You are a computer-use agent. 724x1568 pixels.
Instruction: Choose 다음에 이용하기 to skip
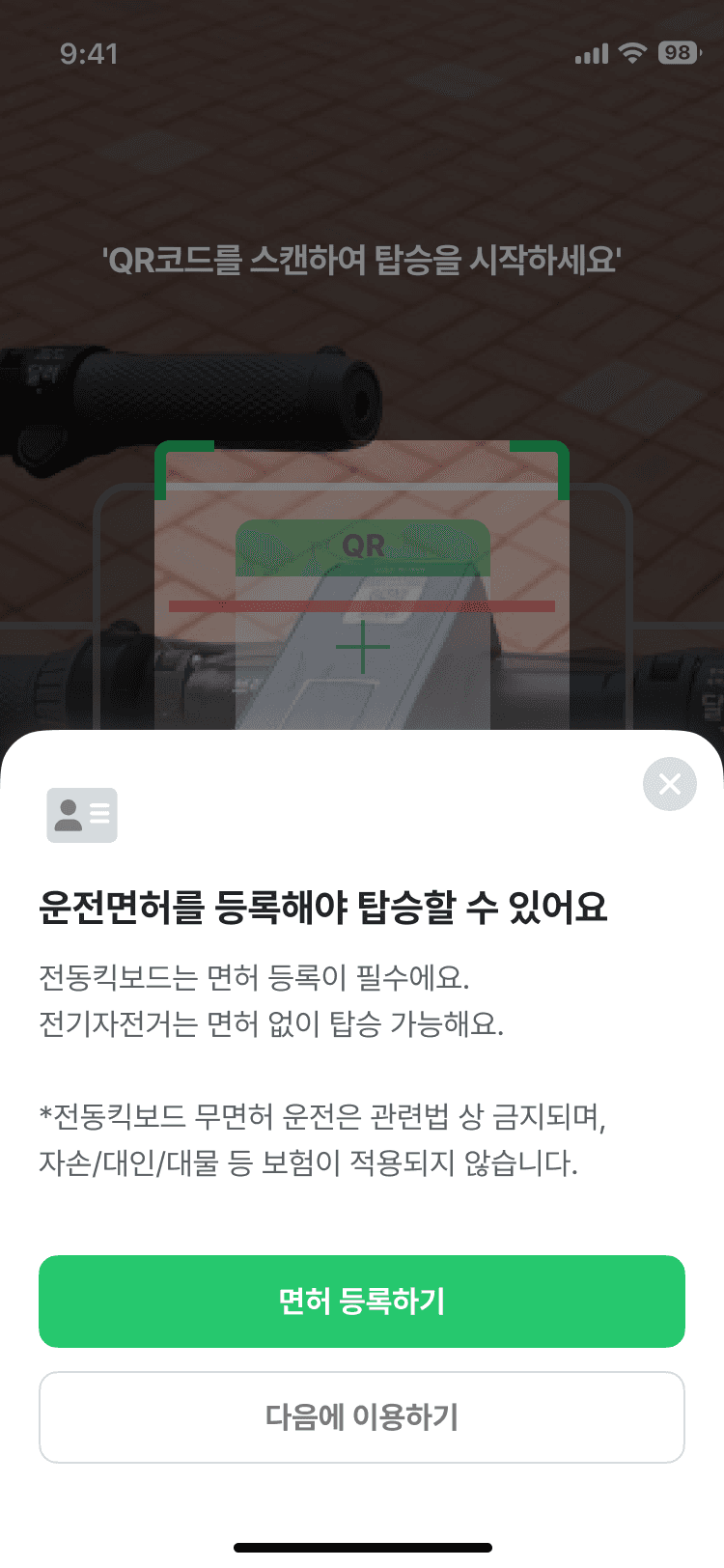click(362, 1416)
